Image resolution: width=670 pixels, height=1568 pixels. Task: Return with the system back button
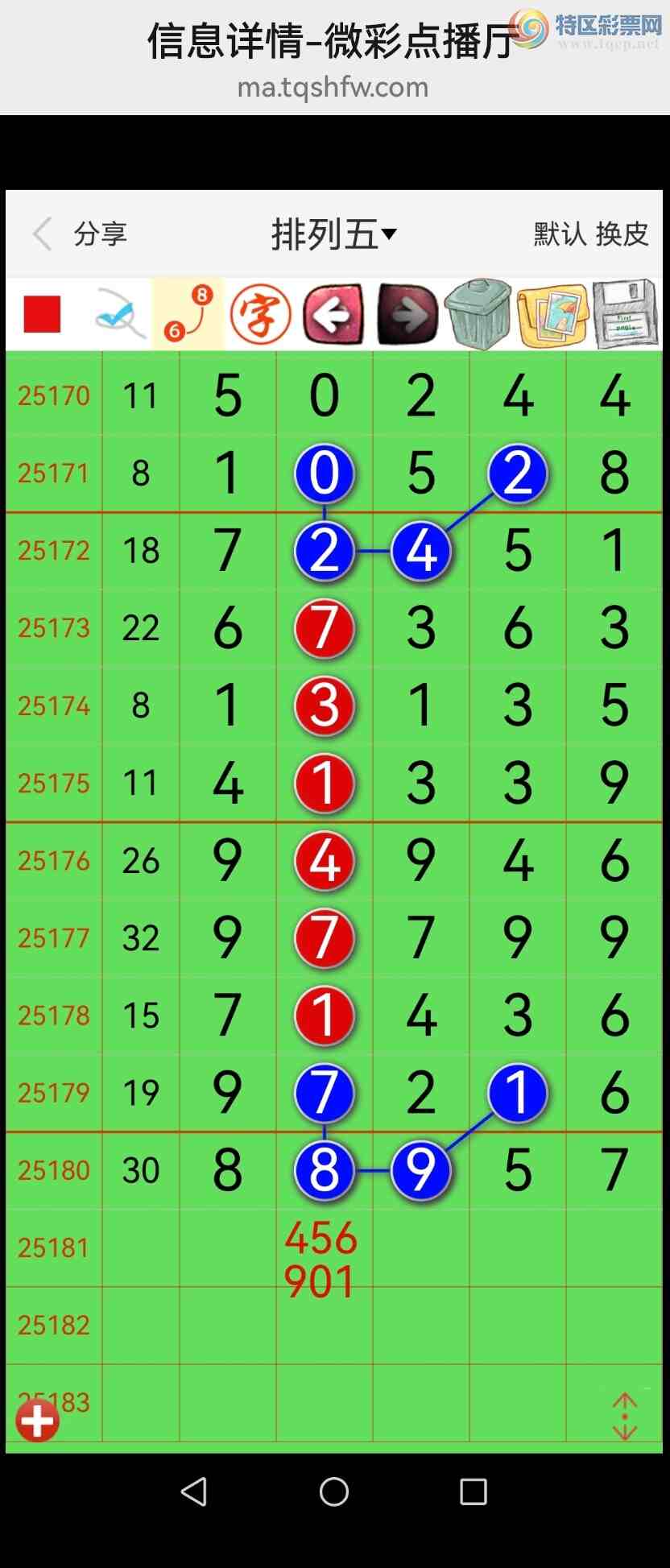click(x=193, y=1491)
